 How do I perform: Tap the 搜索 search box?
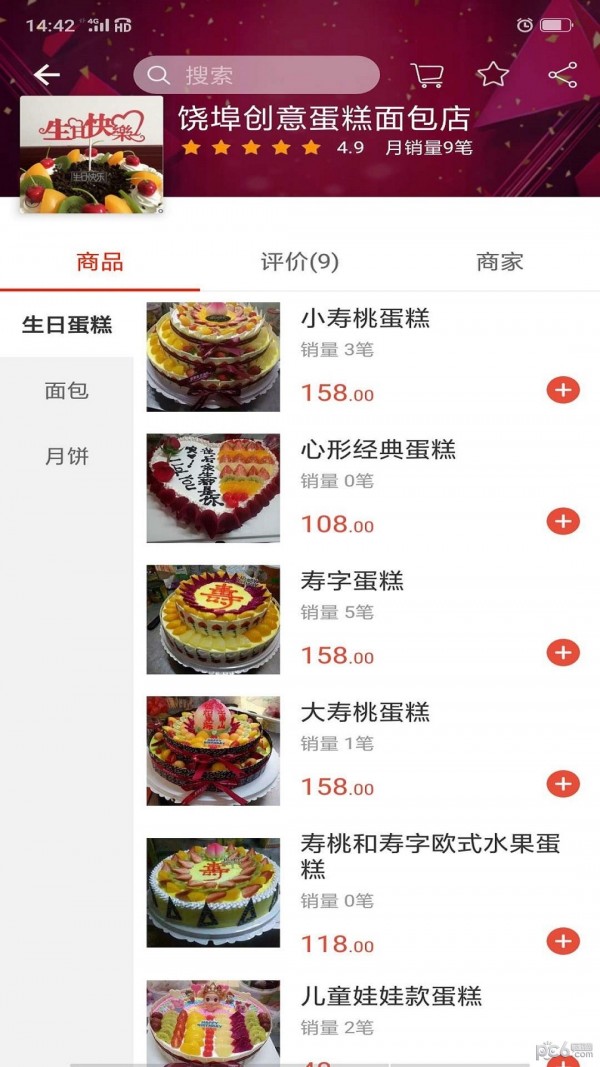coord(256,75)
